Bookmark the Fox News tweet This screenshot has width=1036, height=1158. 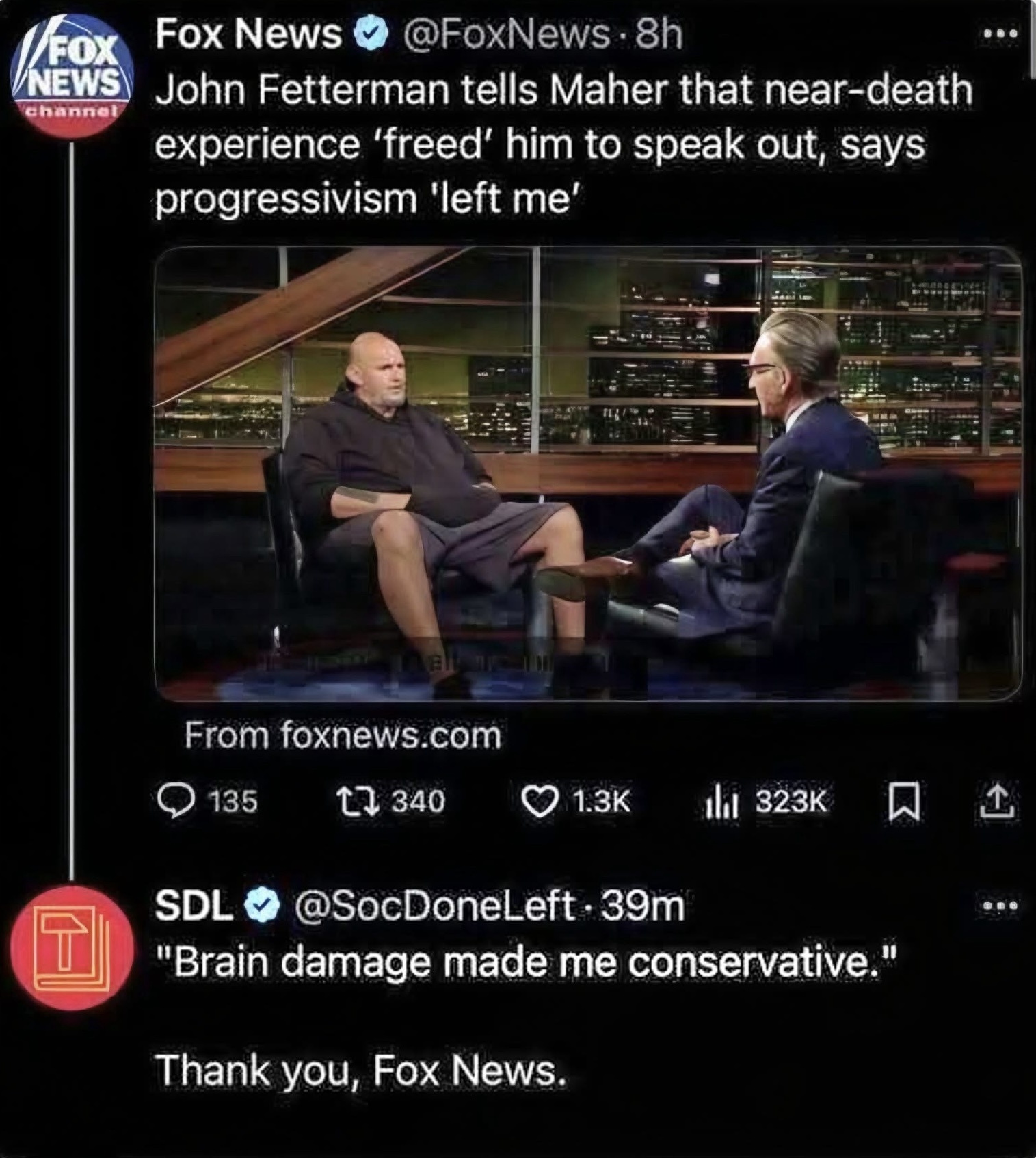(903, 802)
